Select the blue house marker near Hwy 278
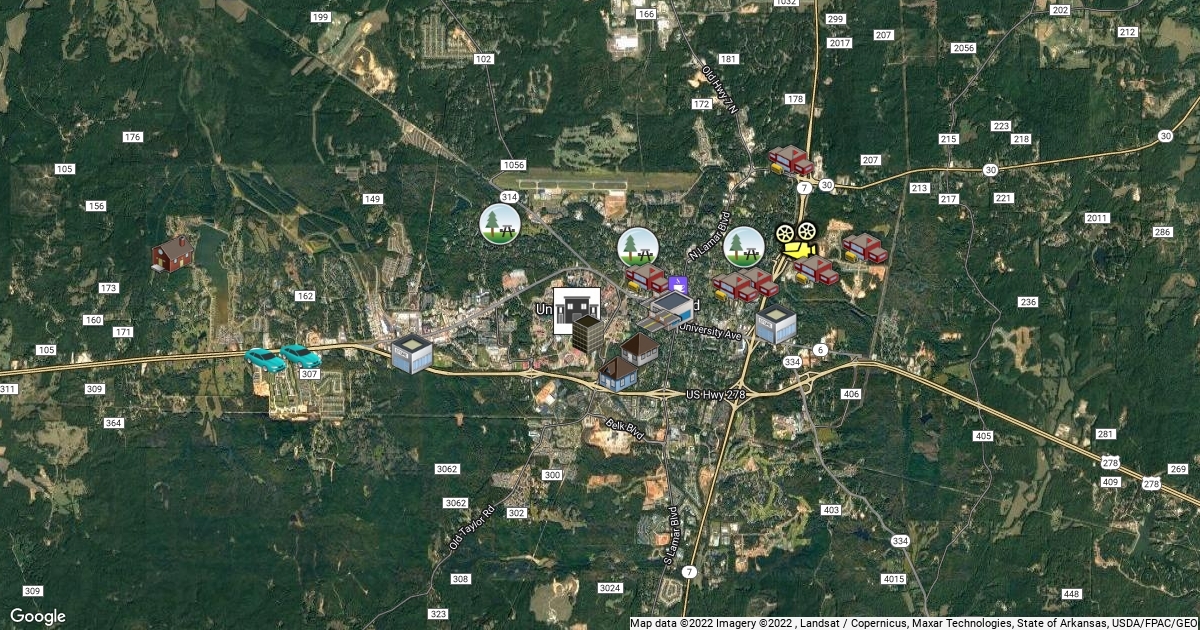This screenshot has width=1200, height=630. [x=619, y=374]
